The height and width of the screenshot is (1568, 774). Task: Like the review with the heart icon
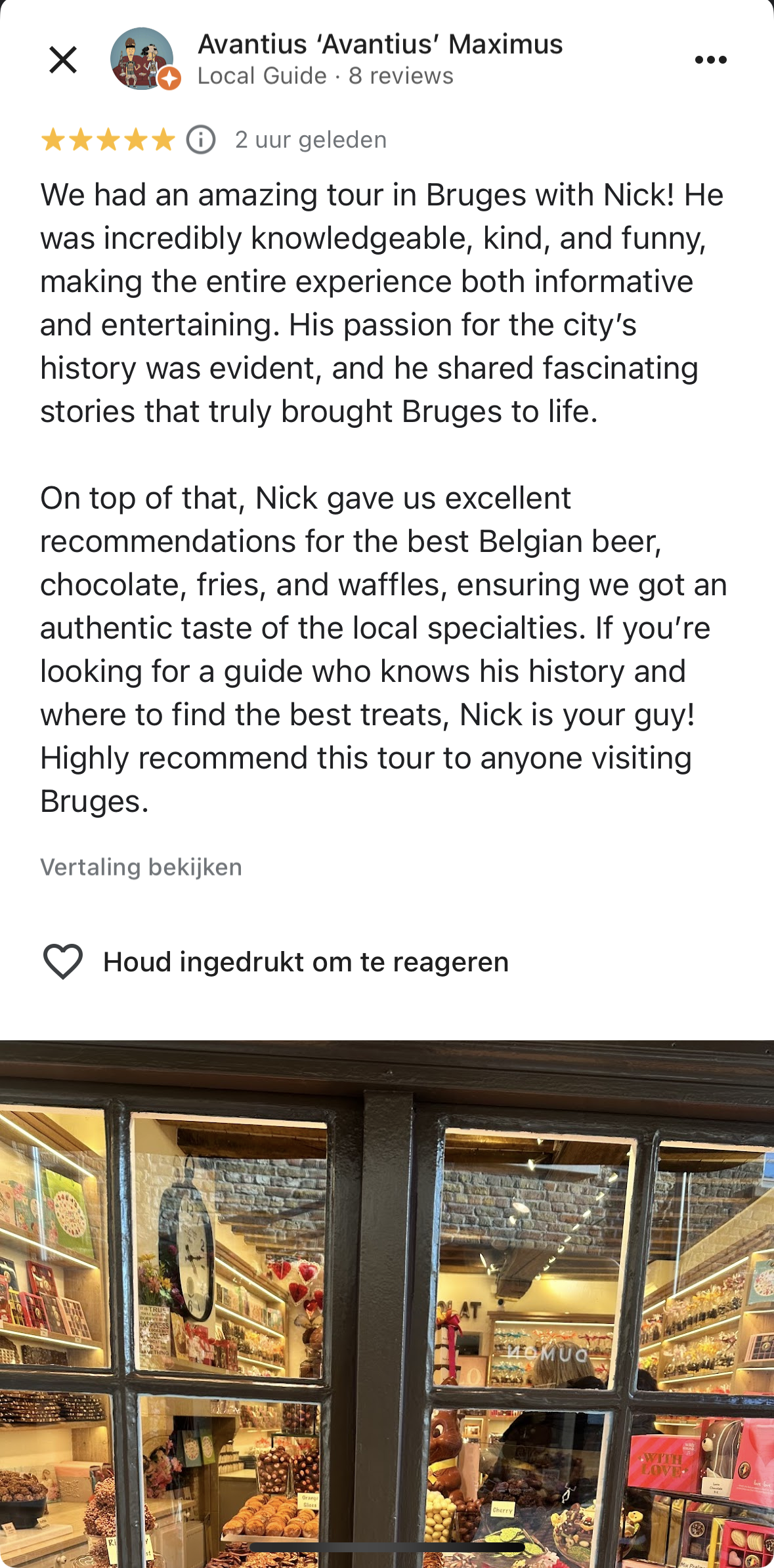click(63, 962)
